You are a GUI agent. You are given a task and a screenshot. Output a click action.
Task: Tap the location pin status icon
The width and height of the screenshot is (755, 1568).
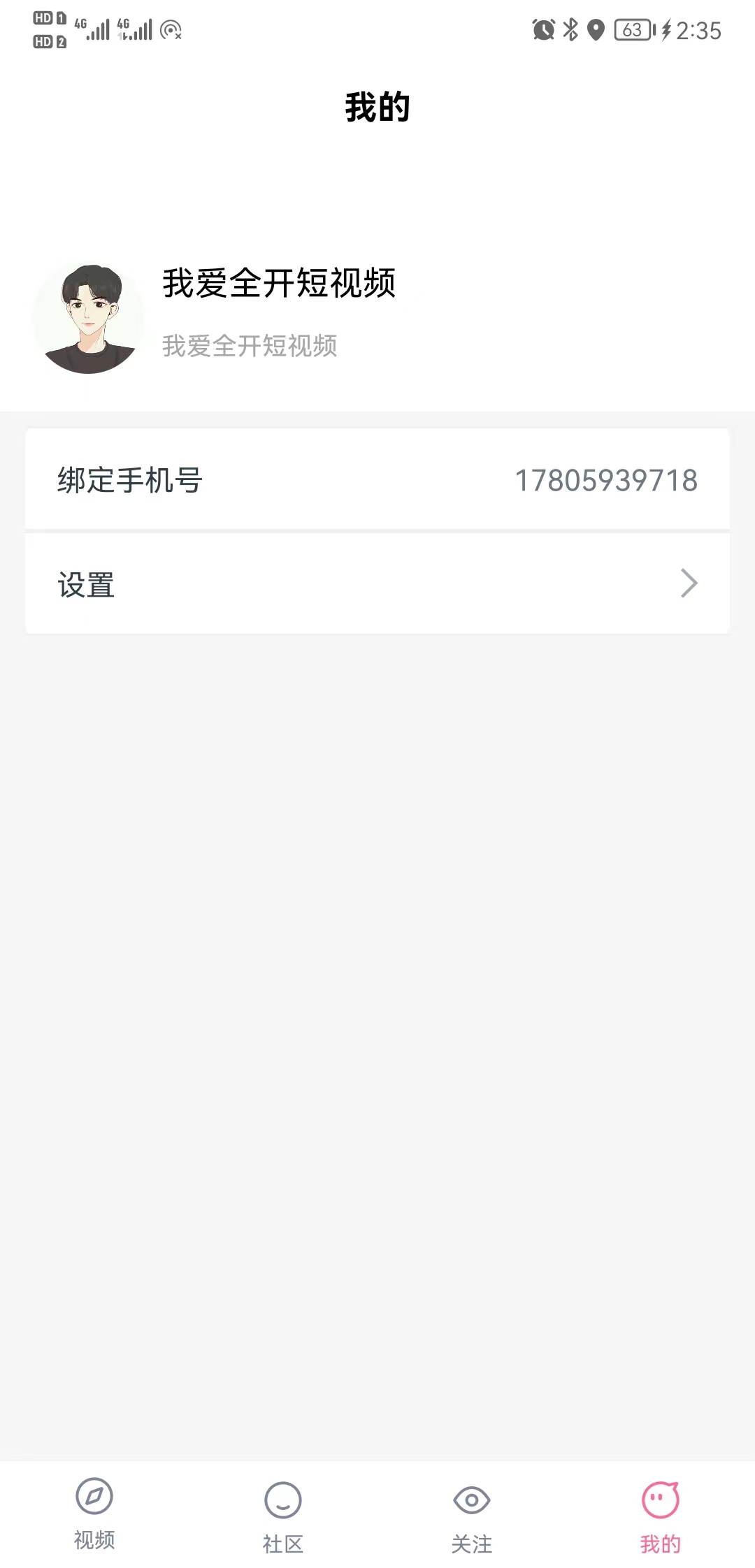596,29
